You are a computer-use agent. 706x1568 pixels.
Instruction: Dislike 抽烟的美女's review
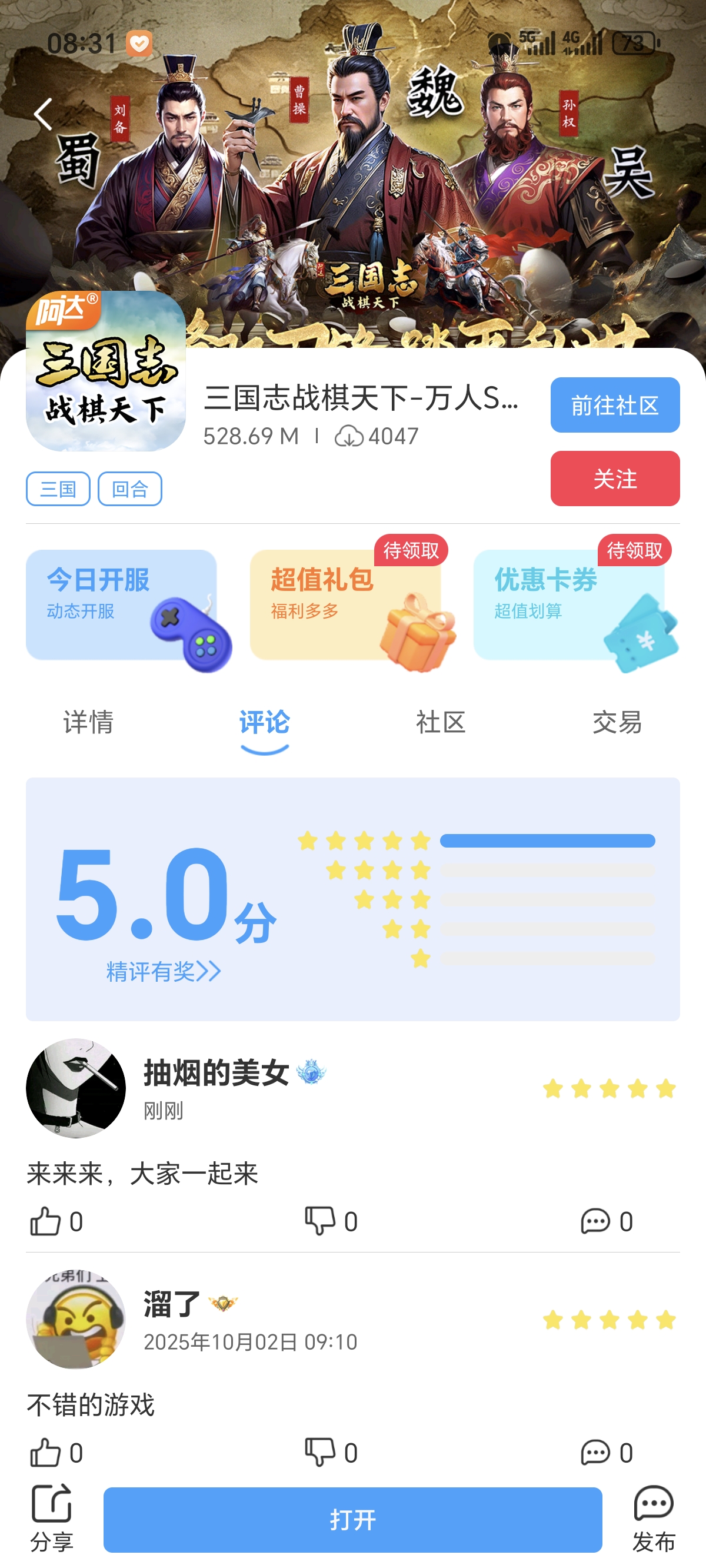pyautogui.click(x=331, y=1222)
